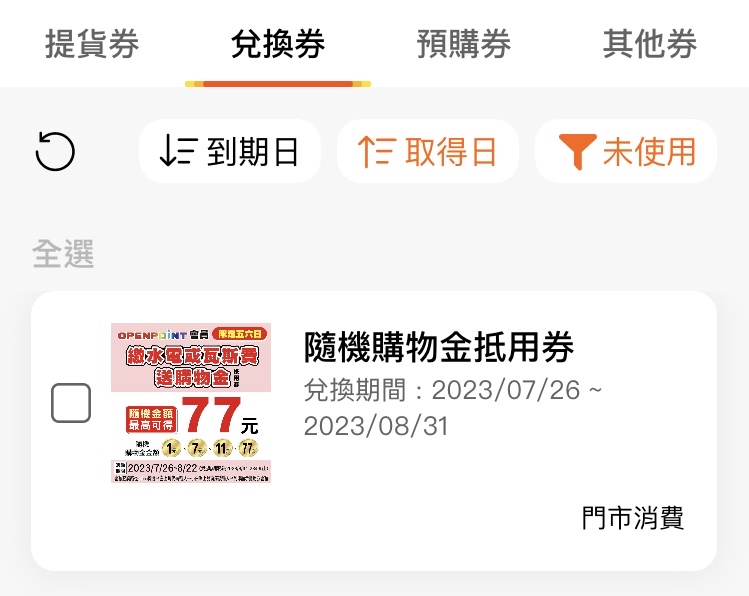Sort coupons by 到期日

(x=230, y=152)
